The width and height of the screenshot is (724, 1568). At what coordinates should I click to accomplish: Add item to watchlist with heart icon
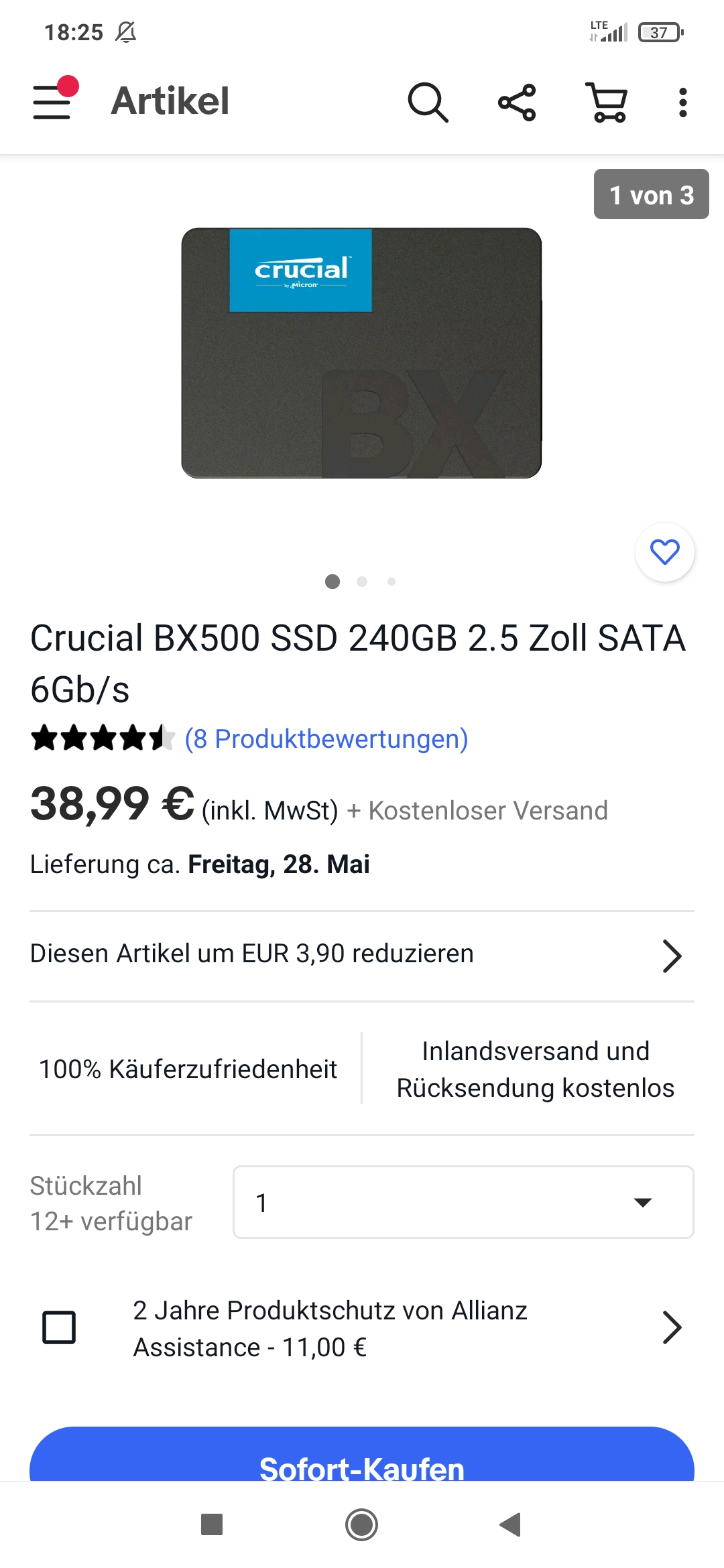click(x=664, y=552)
